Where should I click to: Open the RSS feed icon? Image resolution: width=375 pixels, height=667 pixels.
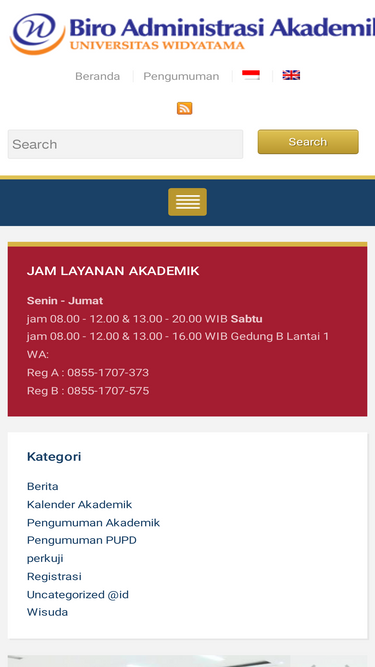click(185, 108)
